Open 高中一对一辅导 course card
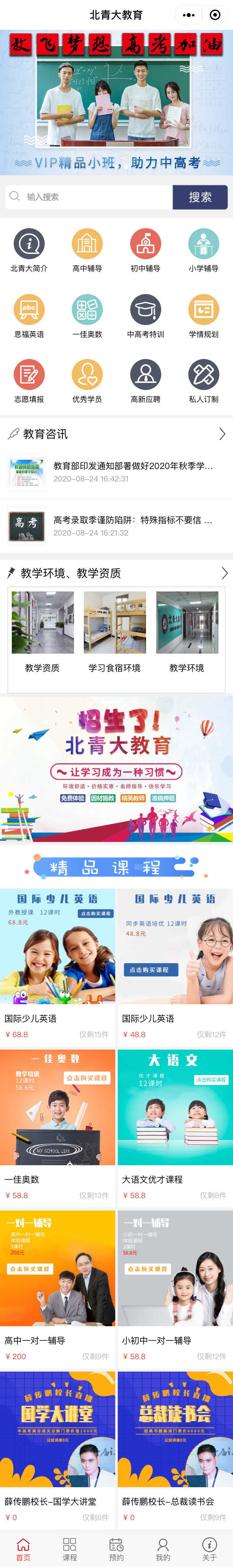 [58, 1287]
